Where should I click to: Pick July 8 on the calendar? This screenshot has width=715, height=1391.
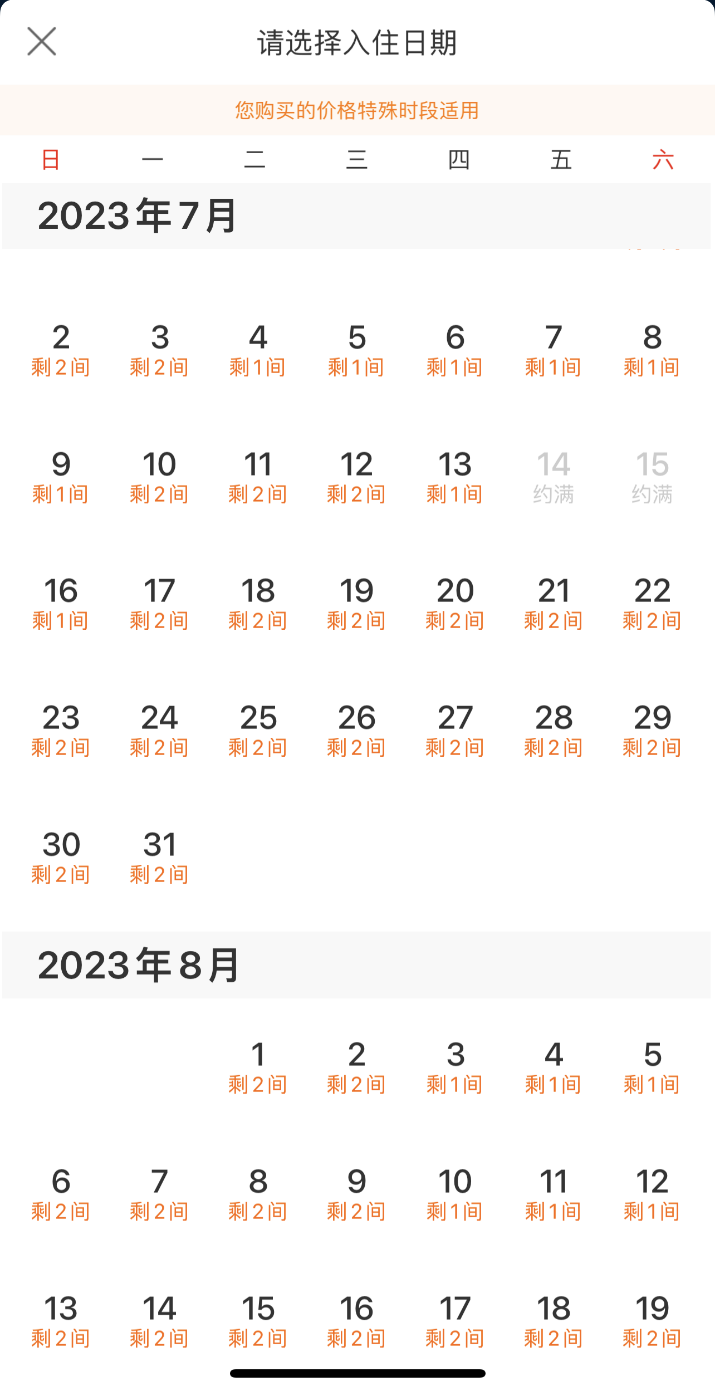pos(652,350)
